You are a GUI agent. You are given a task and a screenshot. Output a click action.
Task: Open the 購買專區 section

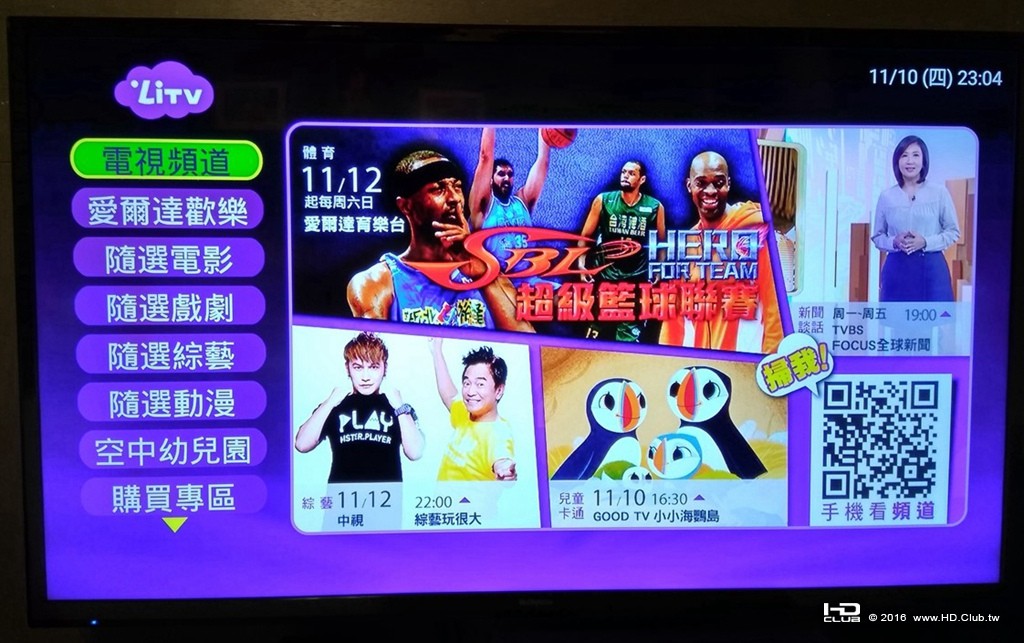point(173,495)
